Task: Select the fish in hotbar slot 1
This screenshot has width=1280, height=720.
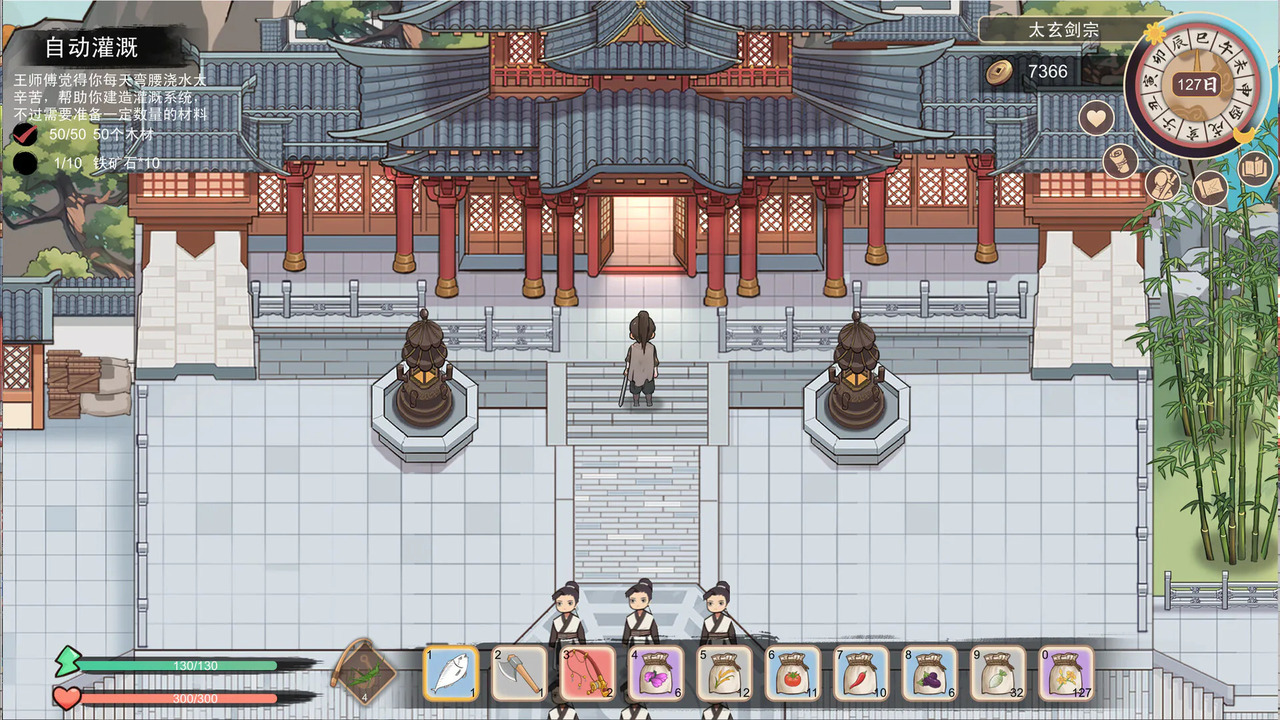Action: (451, 672)
